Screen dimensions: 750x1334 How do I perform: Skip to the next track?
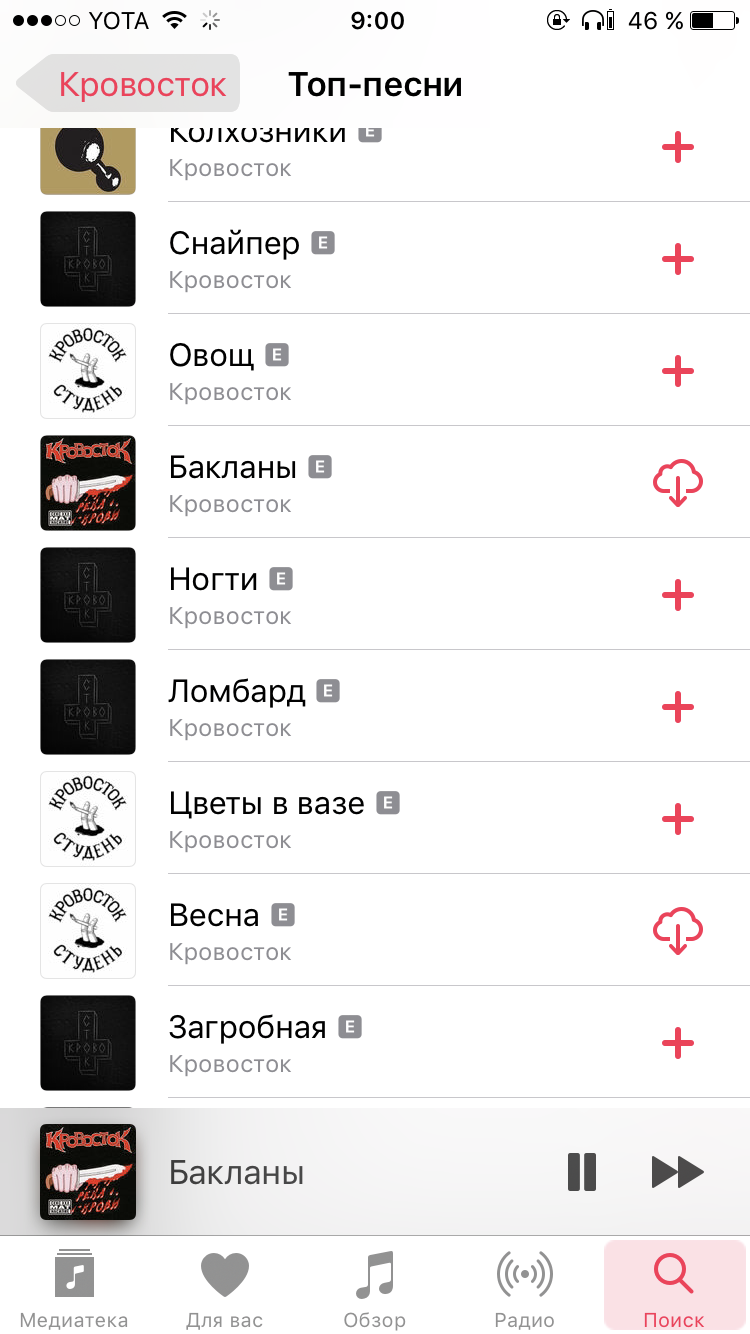677,1171
